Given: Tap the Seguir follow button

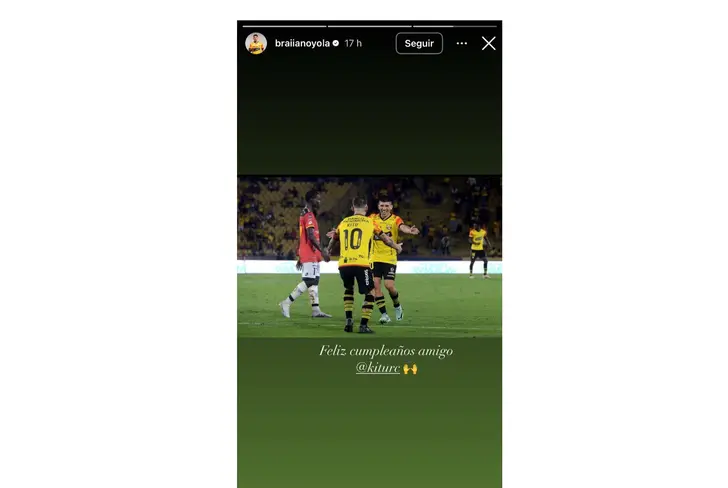Looking at the screenshot, I should (x=419, y=44).
